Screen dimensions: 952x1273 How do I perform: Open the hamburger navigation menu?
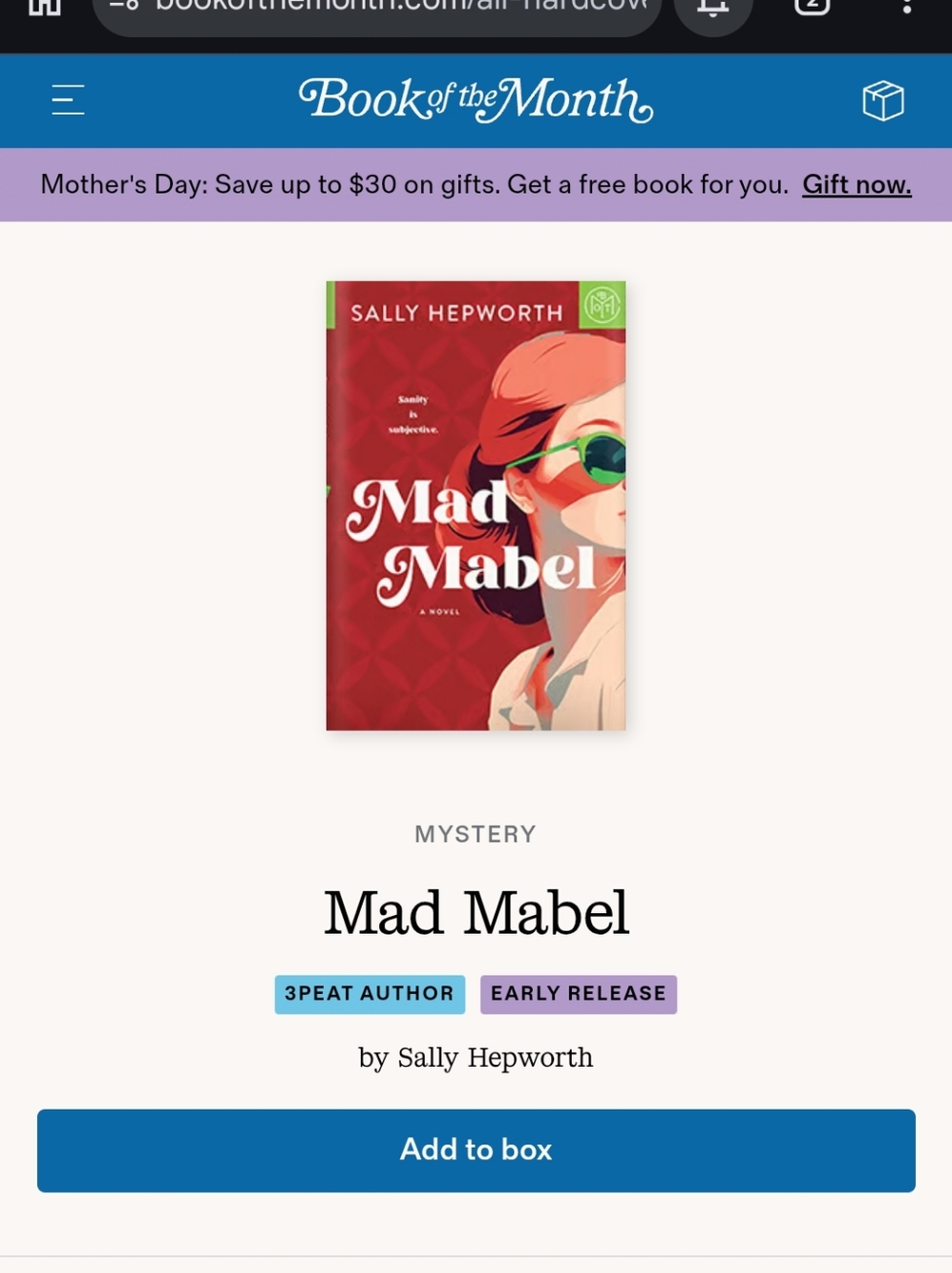pos(68,100)
